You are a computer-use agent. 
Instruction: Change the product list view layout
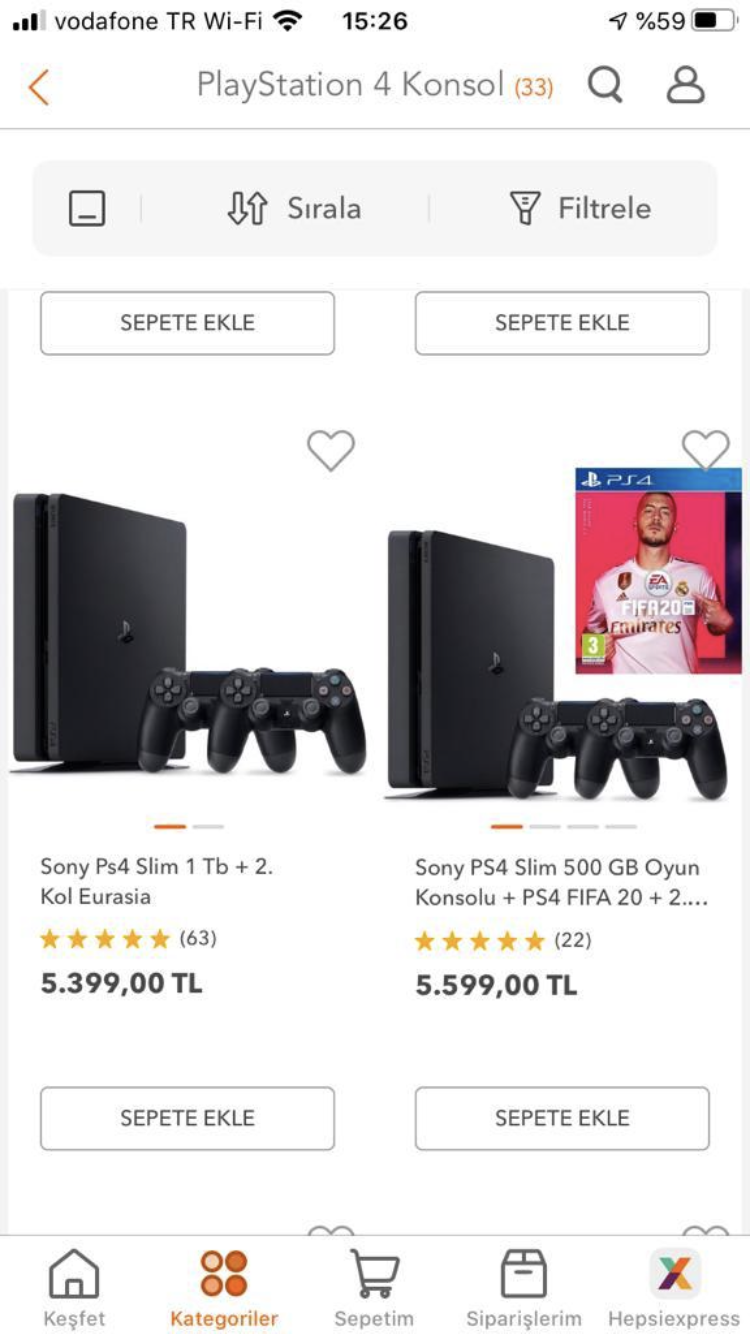click(x=87, y=208)
